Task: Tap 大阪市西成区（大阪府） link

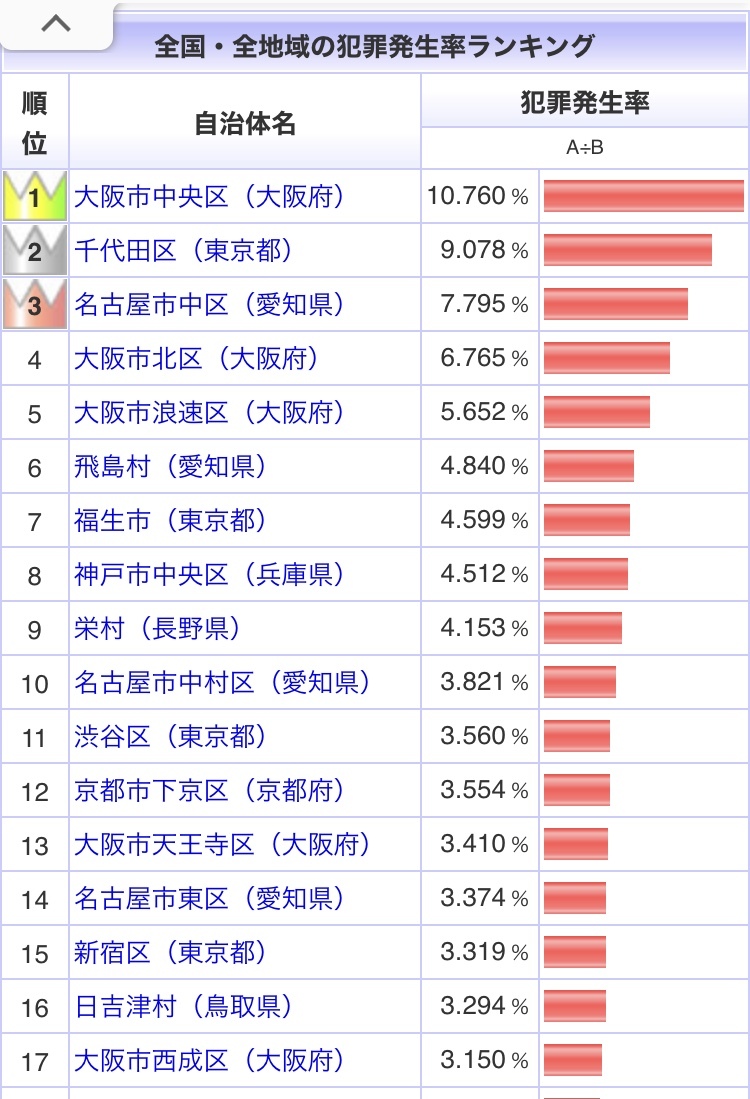Action: 209,1061
